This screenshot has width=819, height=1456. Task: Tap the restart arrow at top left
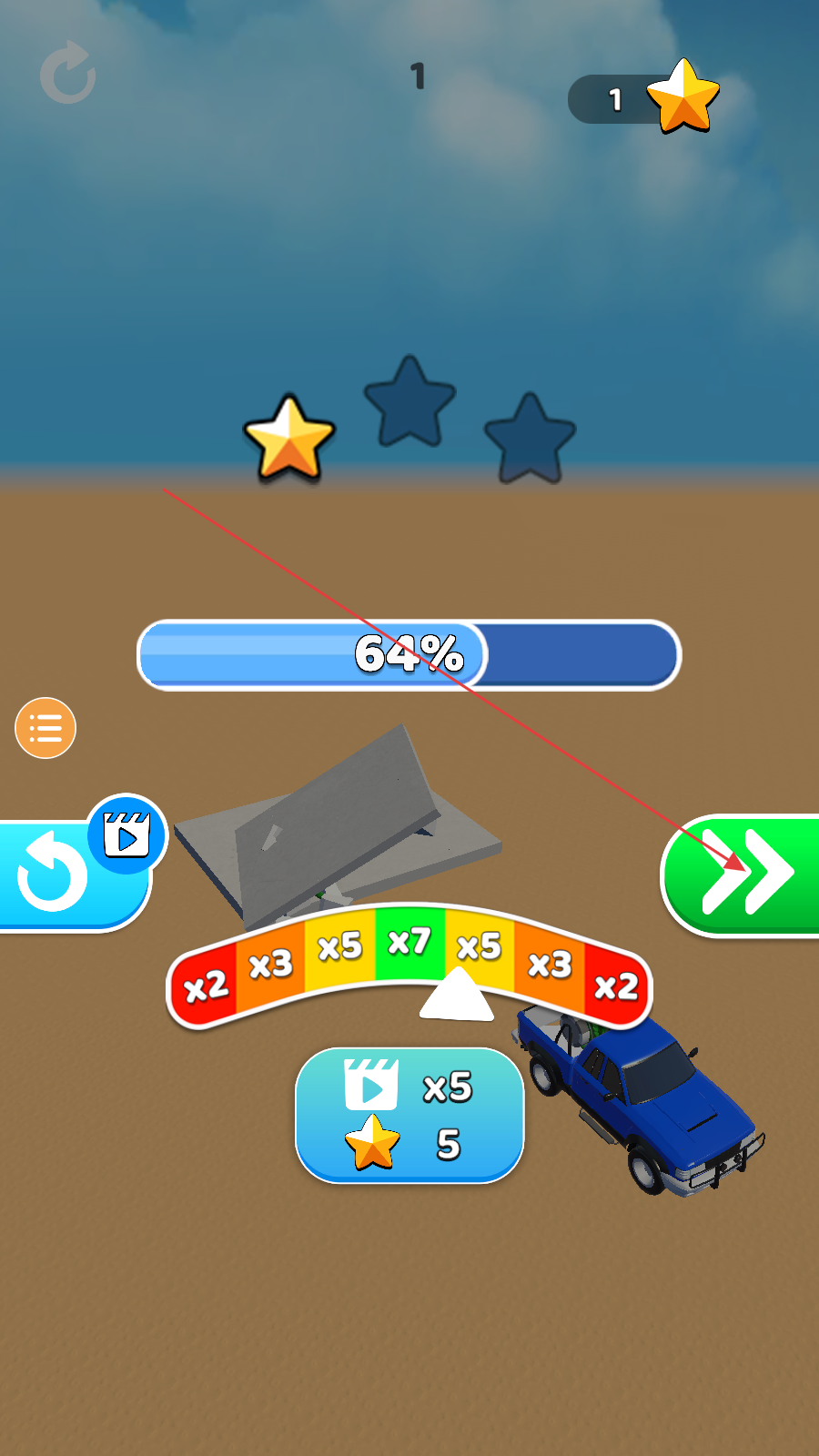click(69, 73)
